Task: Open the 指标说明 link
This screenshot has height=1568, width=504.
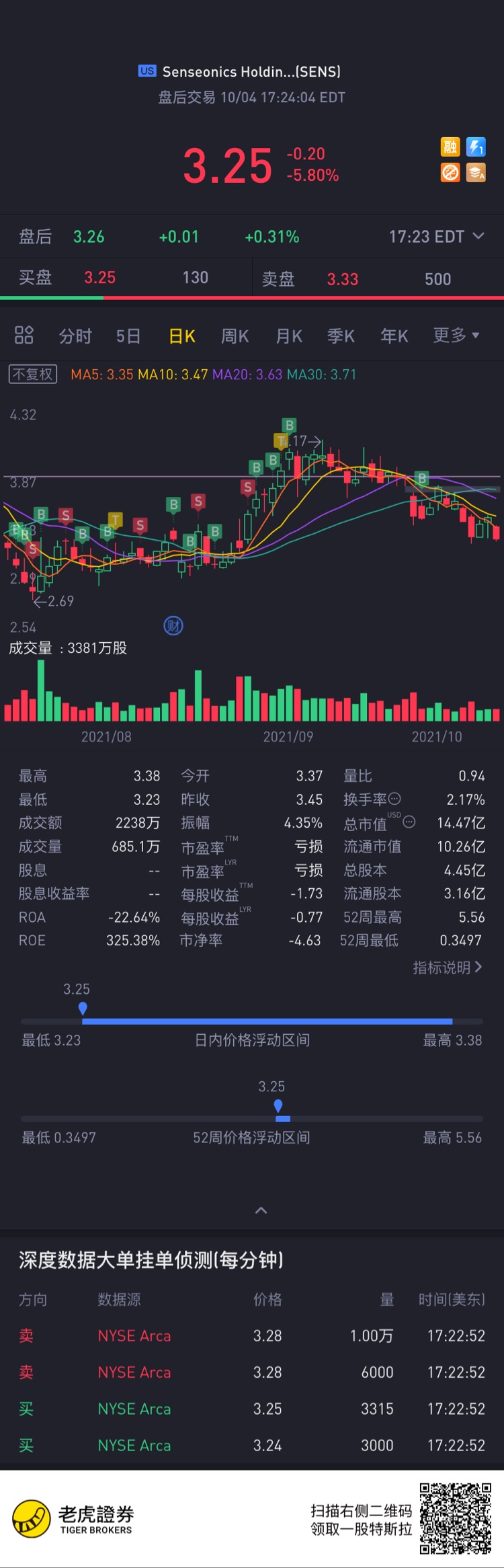Action: pos(447,967)
